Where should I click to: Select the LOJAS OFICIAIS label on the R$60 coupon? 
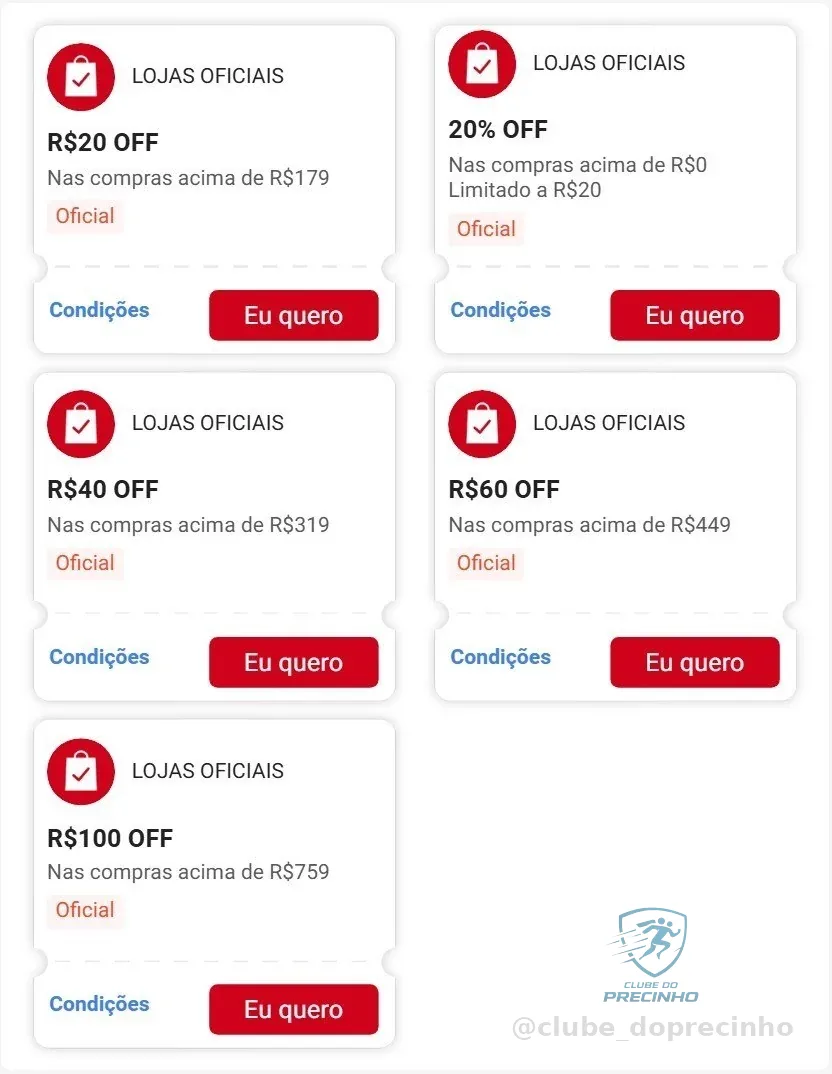(x=608, y=422)
